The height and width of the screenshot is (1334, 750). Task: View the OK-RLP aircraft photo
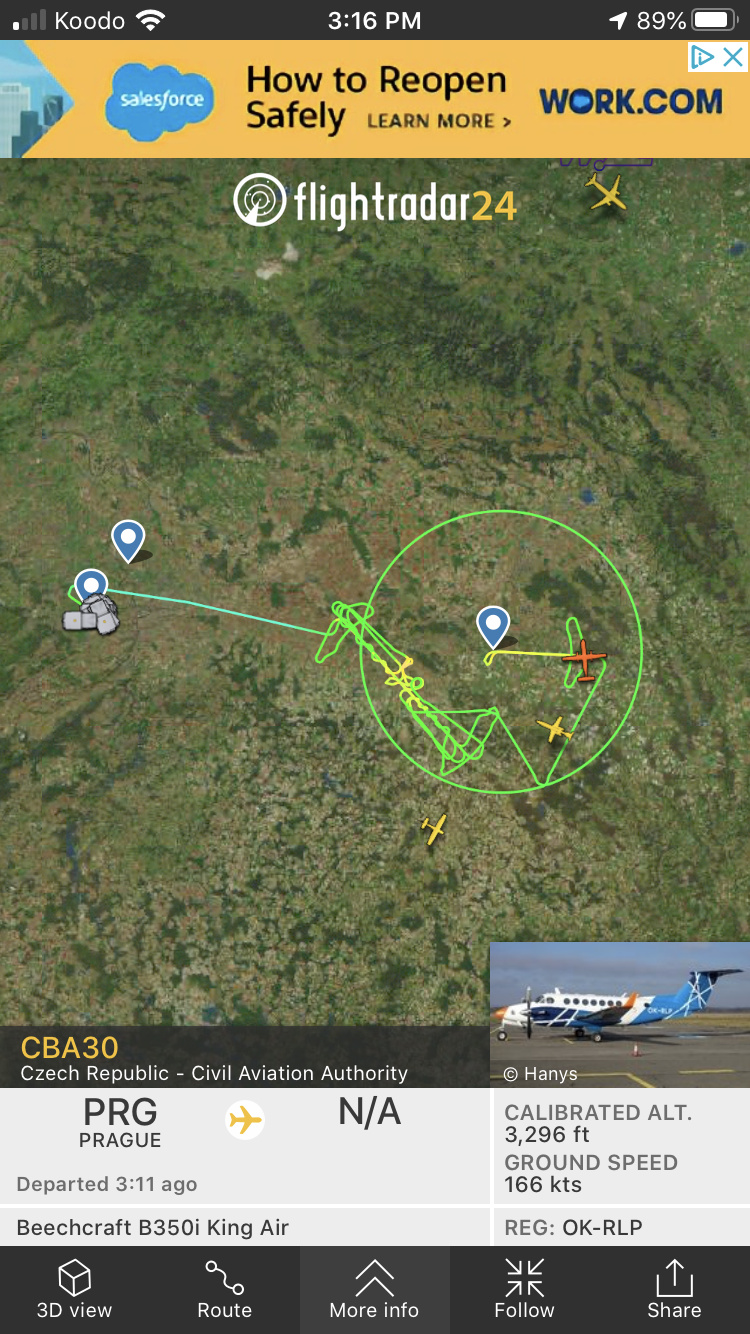(x=619, y=1014)
